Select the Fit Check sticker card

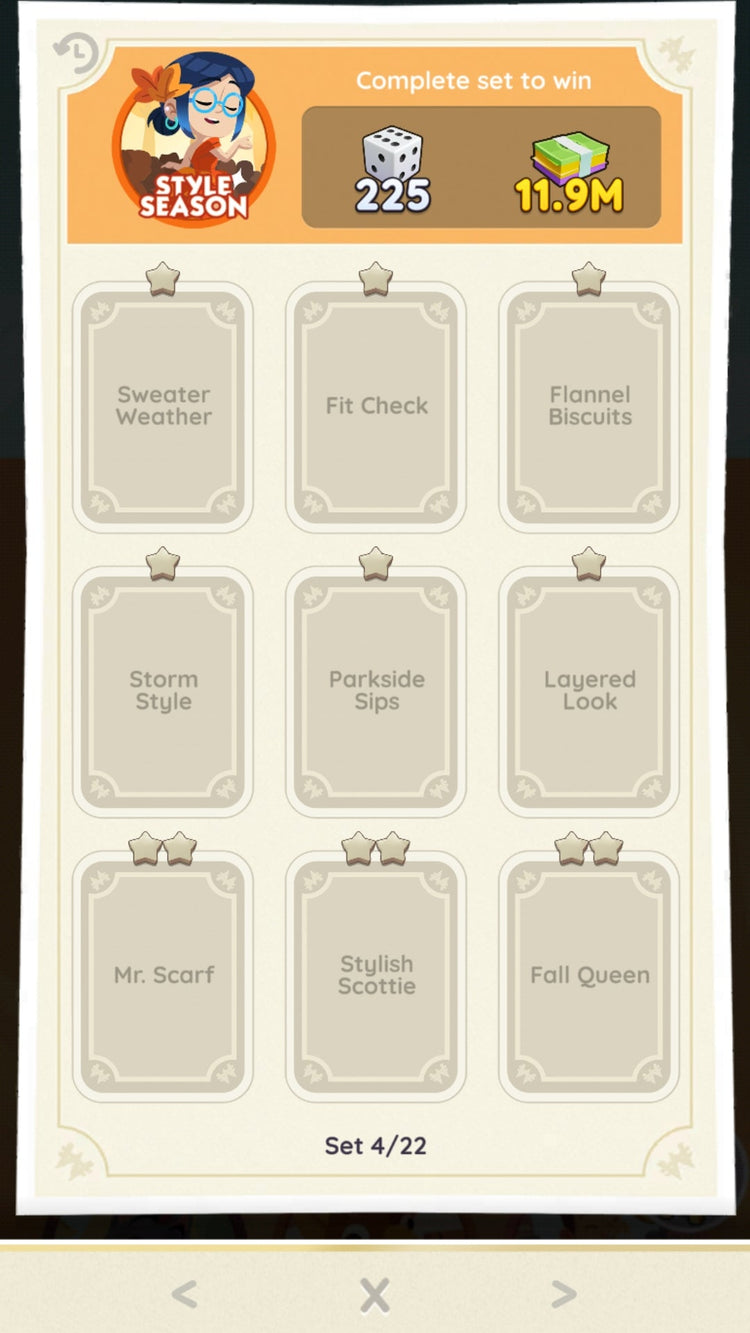click(376, 406)
